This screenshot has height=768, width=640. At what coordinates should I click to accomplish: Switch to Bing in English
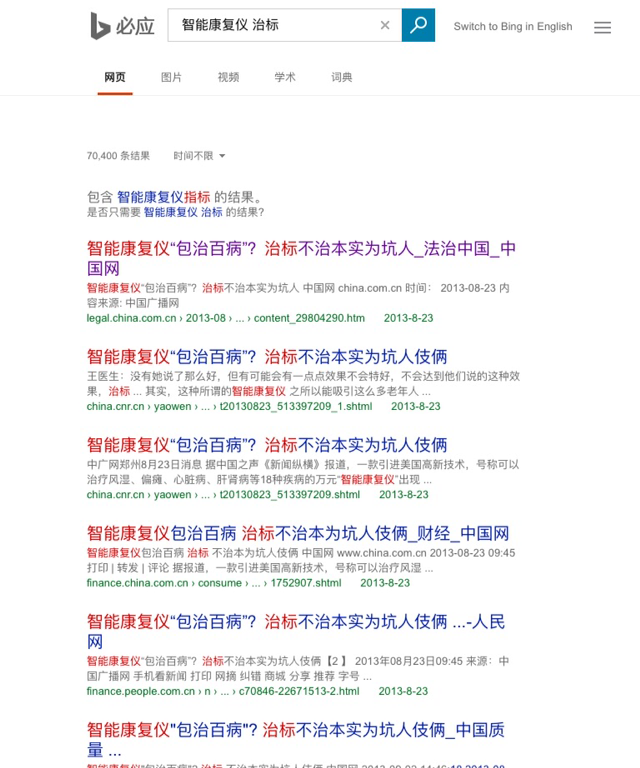pyautogui.click(x=513, y=27)
